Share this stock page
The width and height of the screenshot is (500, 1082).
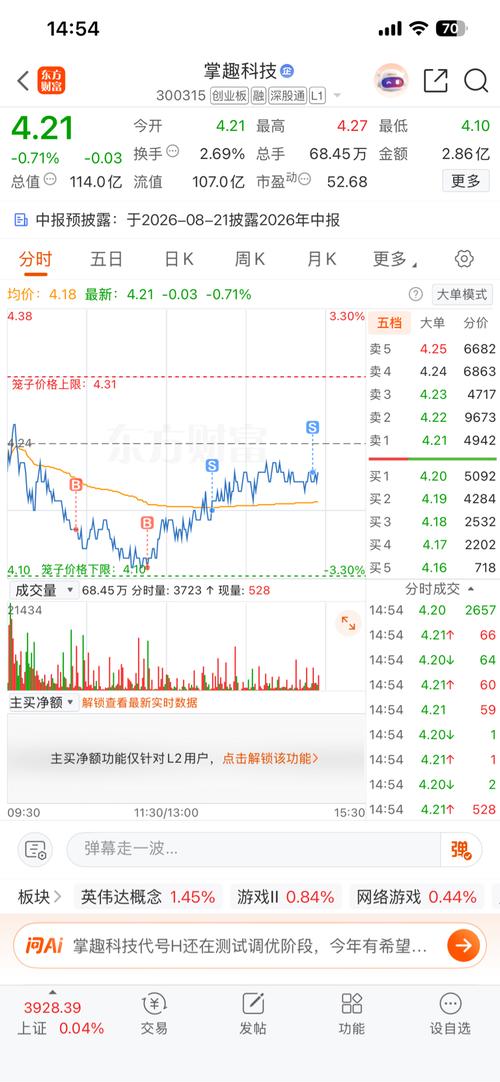coord(436,81)
